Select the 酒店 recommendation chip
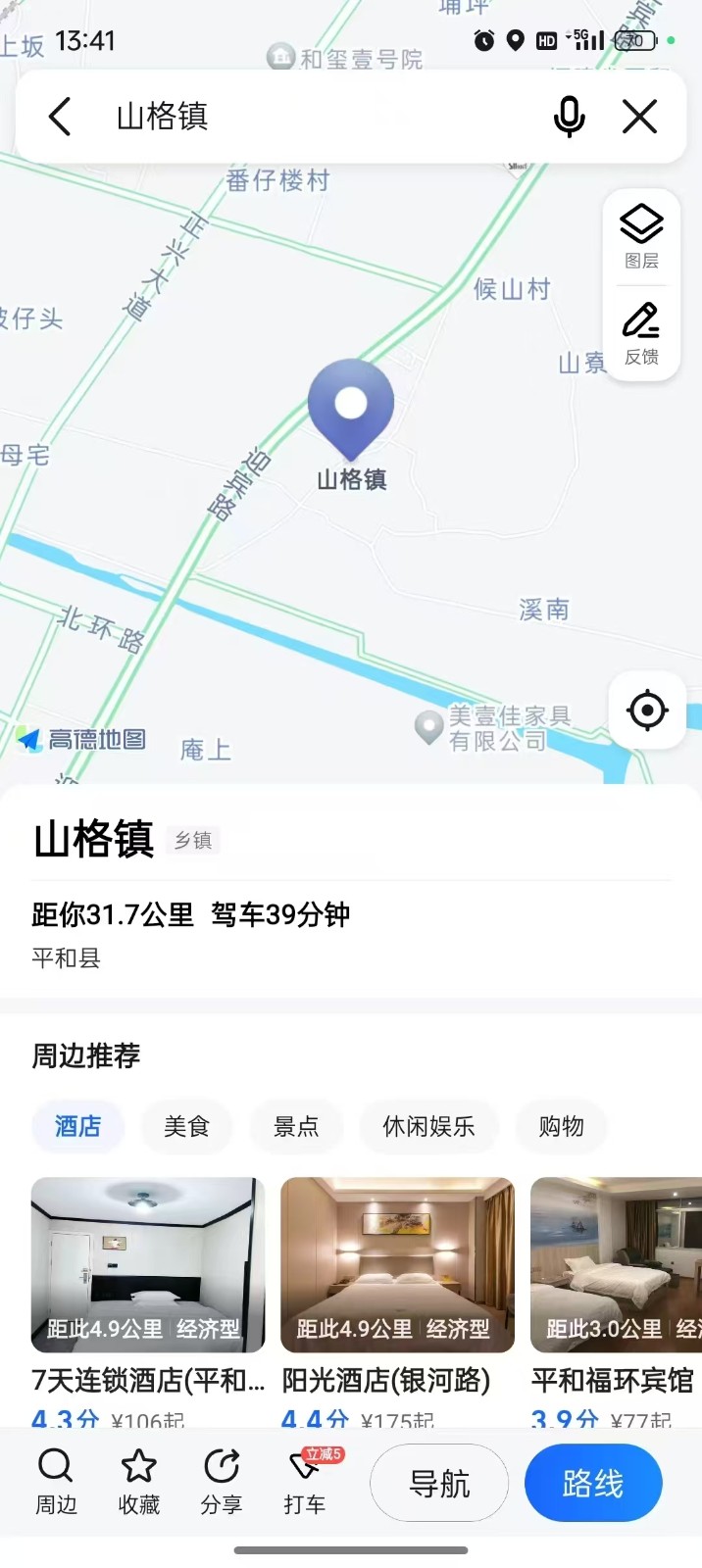The width and height of the screenshot is (702, 1568). pyautogui.click(x=78, y=1126)
